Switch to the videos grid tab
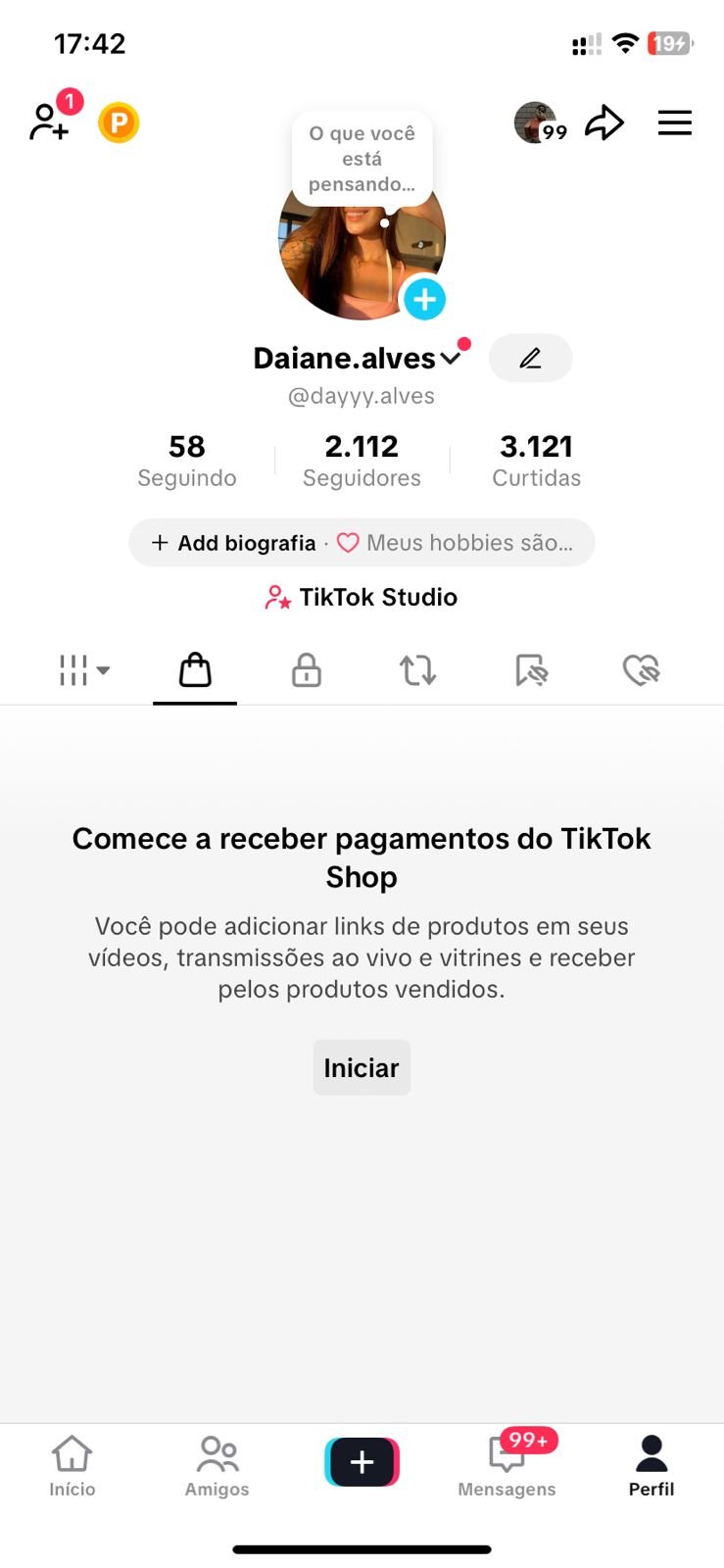The width and height of the screenshot is (724, 1568). pyautogui.click(x=83, y=671)
